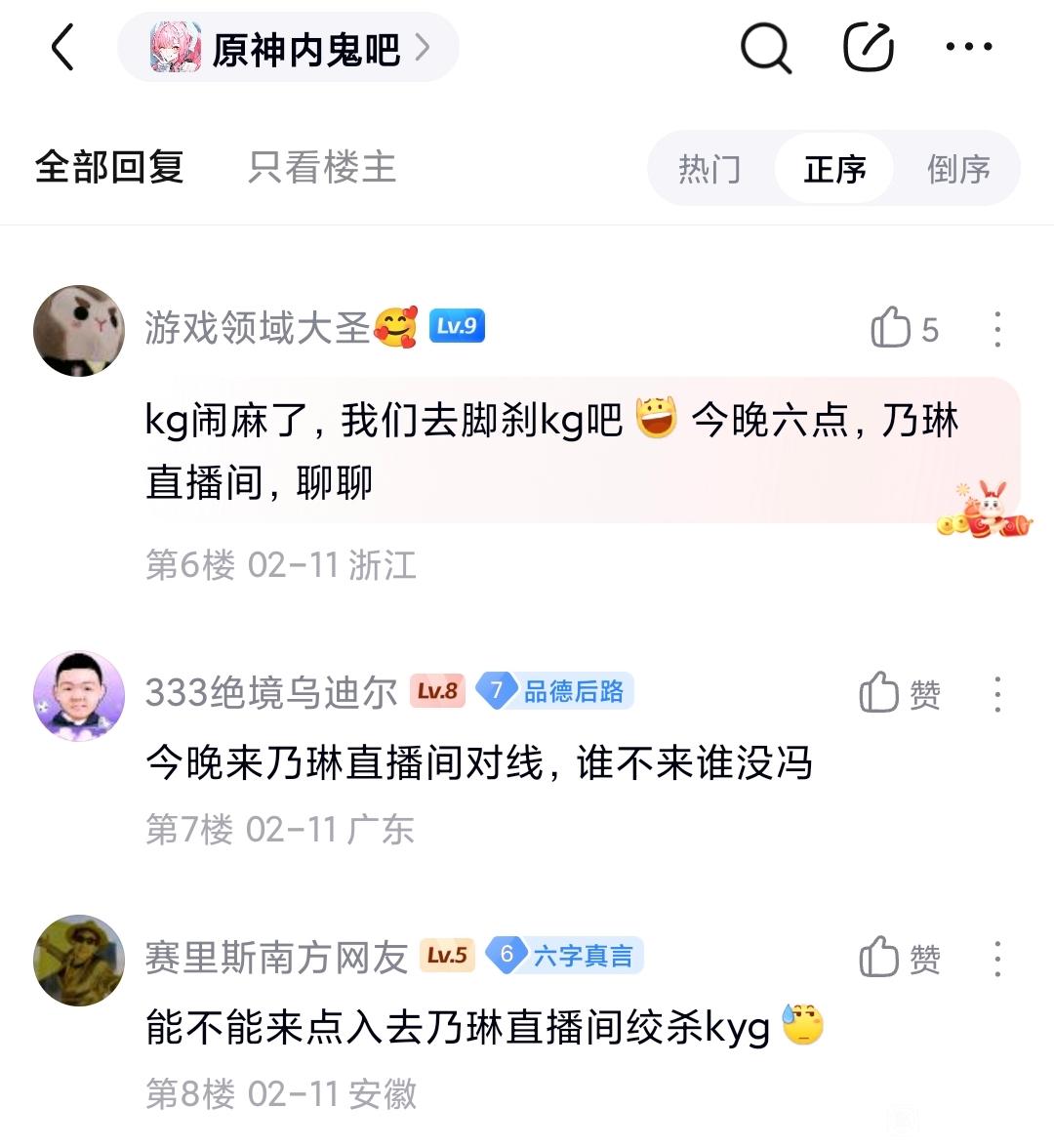Sort replies by 热门
Screen dimensions: 1054x1148
click(x=709, y=169)
